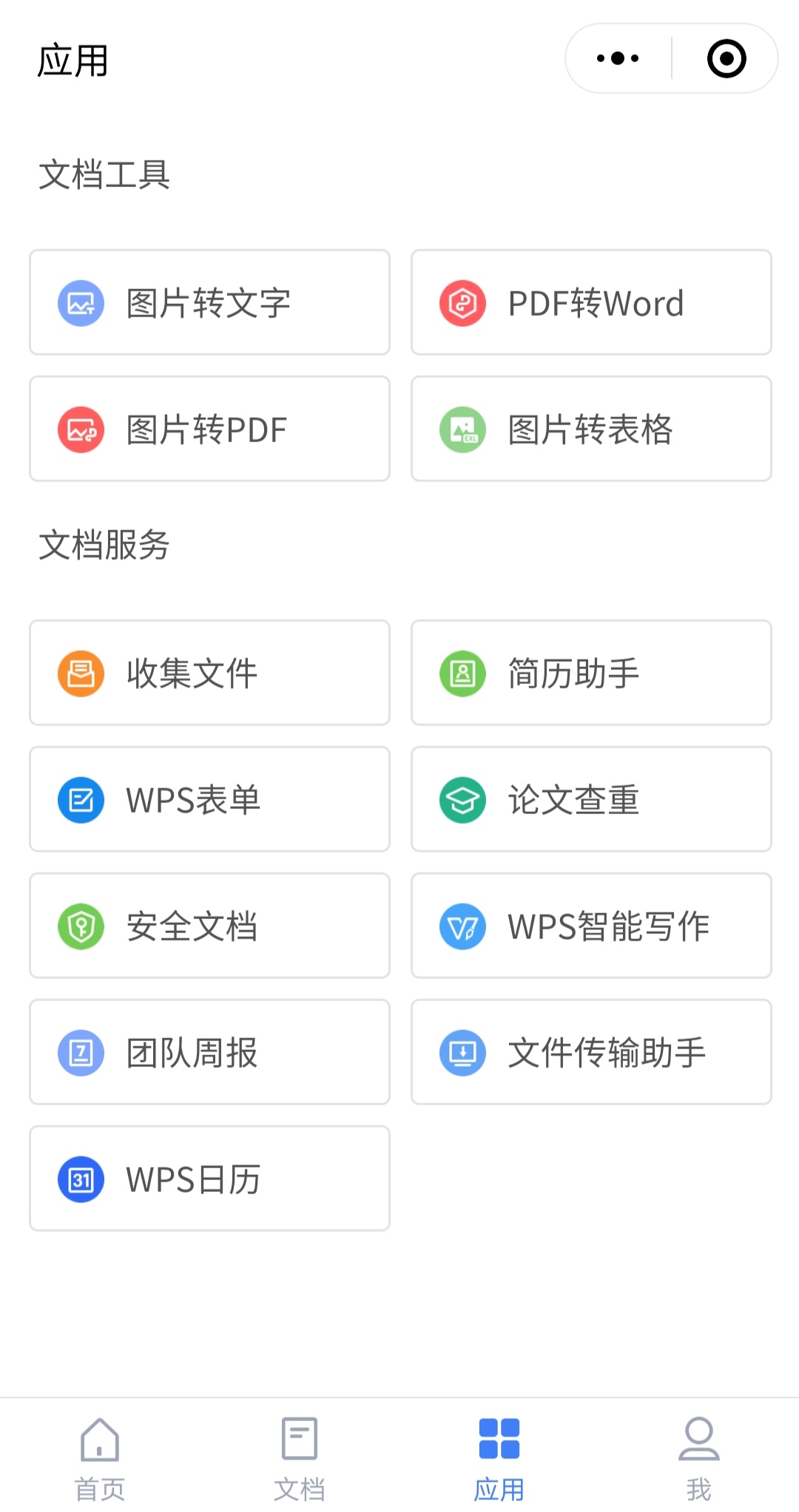Open 文件传输助手
This screenshot has height=1512, width=799.
[591, 1052]
